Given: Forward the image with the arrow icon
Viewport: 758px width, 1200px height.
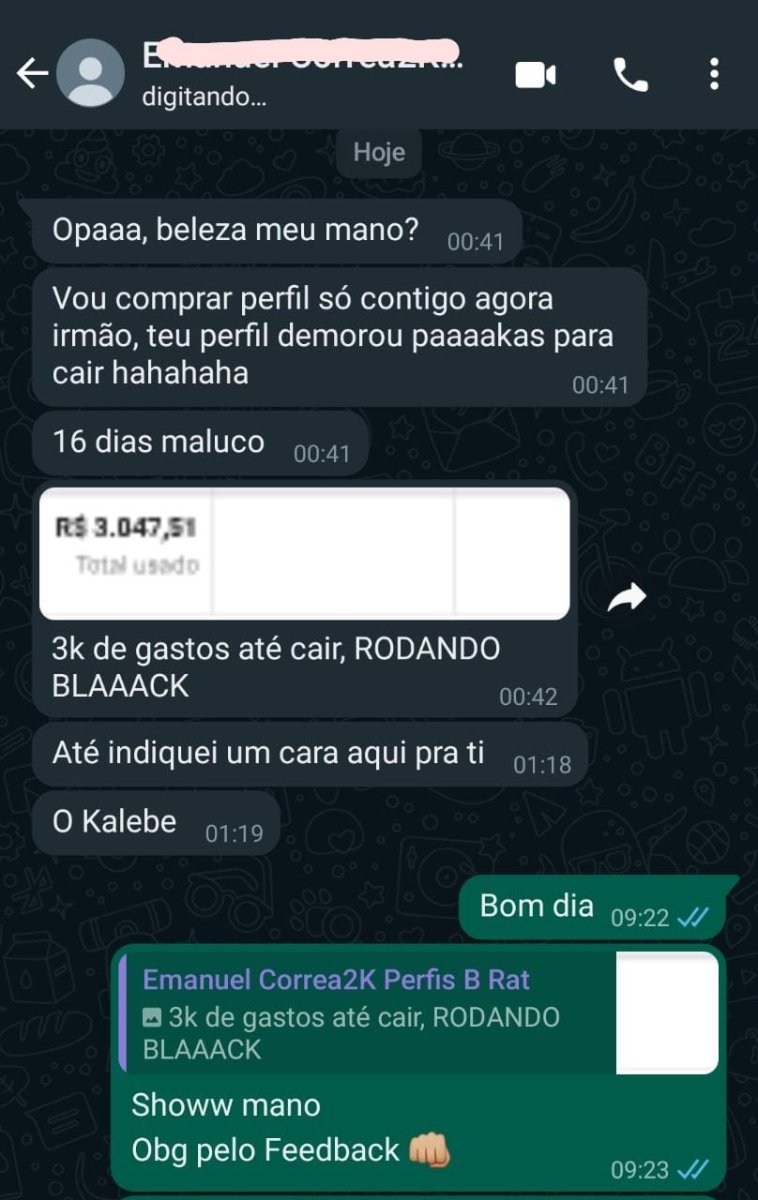Looking at the screenshot, I should 627,598.
